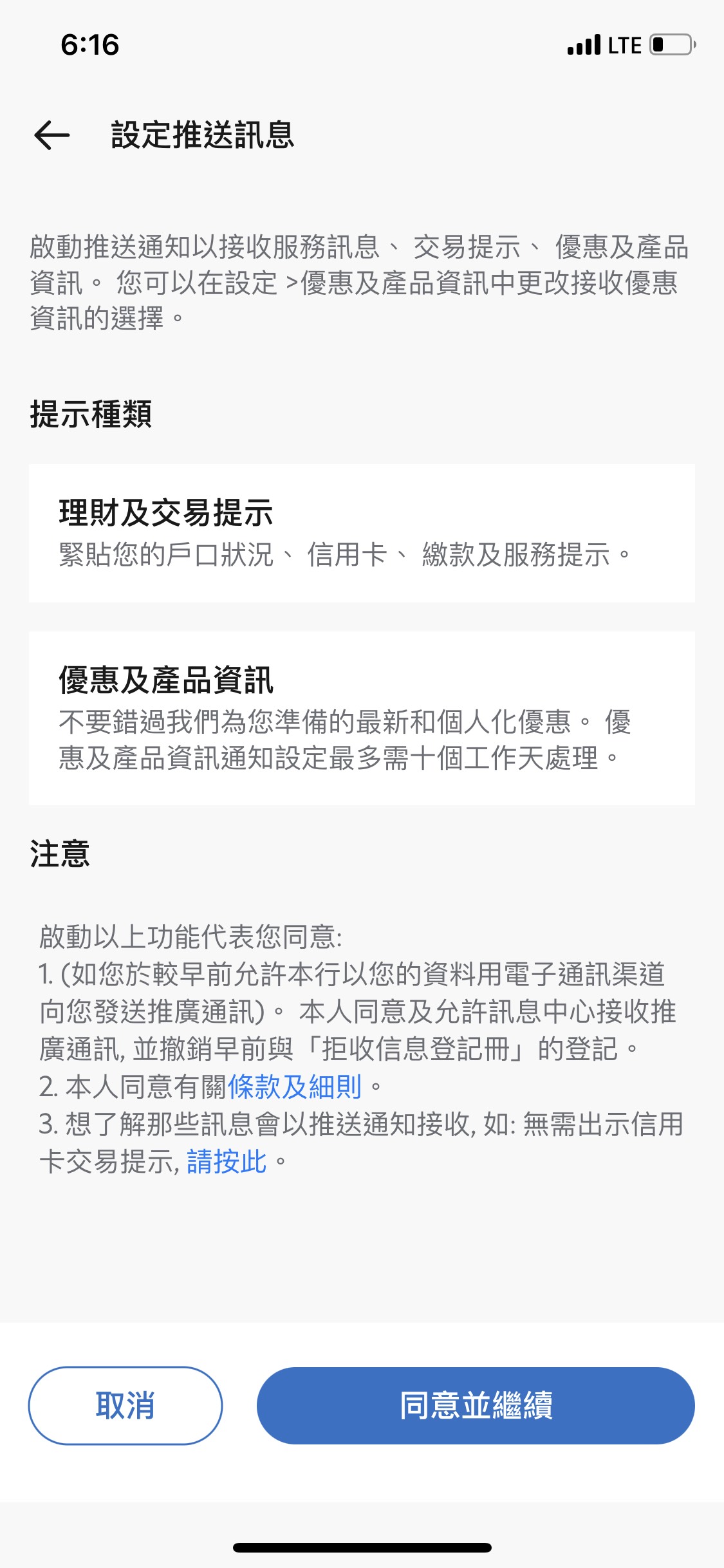This screenshot has height=1568, width=724.
Task: Tap 取消 to cancel setup
Action: point(125,1406)
